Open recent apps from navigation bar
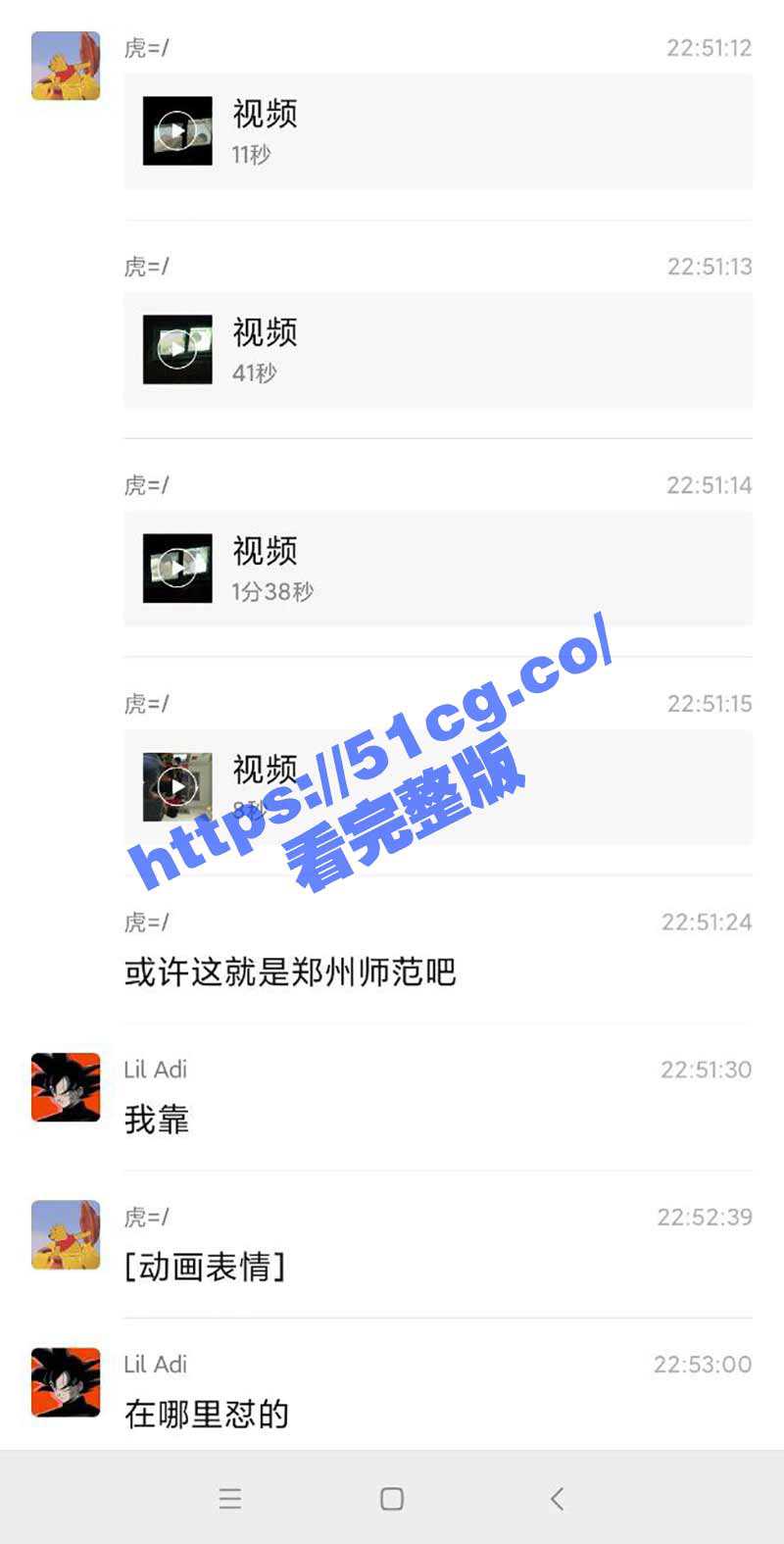Viewport: 784px width, 1544px height. pyautogui.click(x=230, y=1498)
